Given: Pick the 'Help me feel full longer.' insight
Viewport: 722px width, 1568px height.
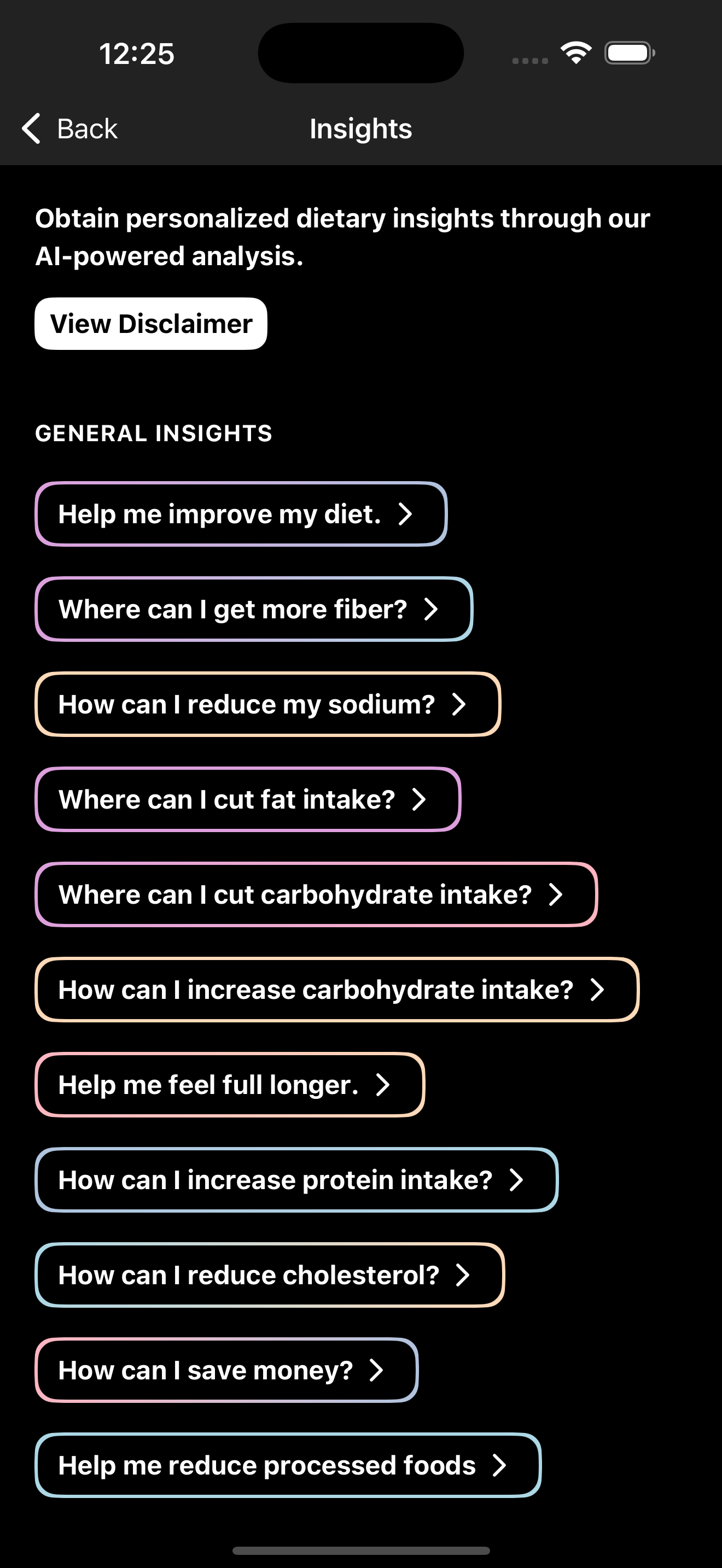Looking at the screenshot, I should 230,1085.
